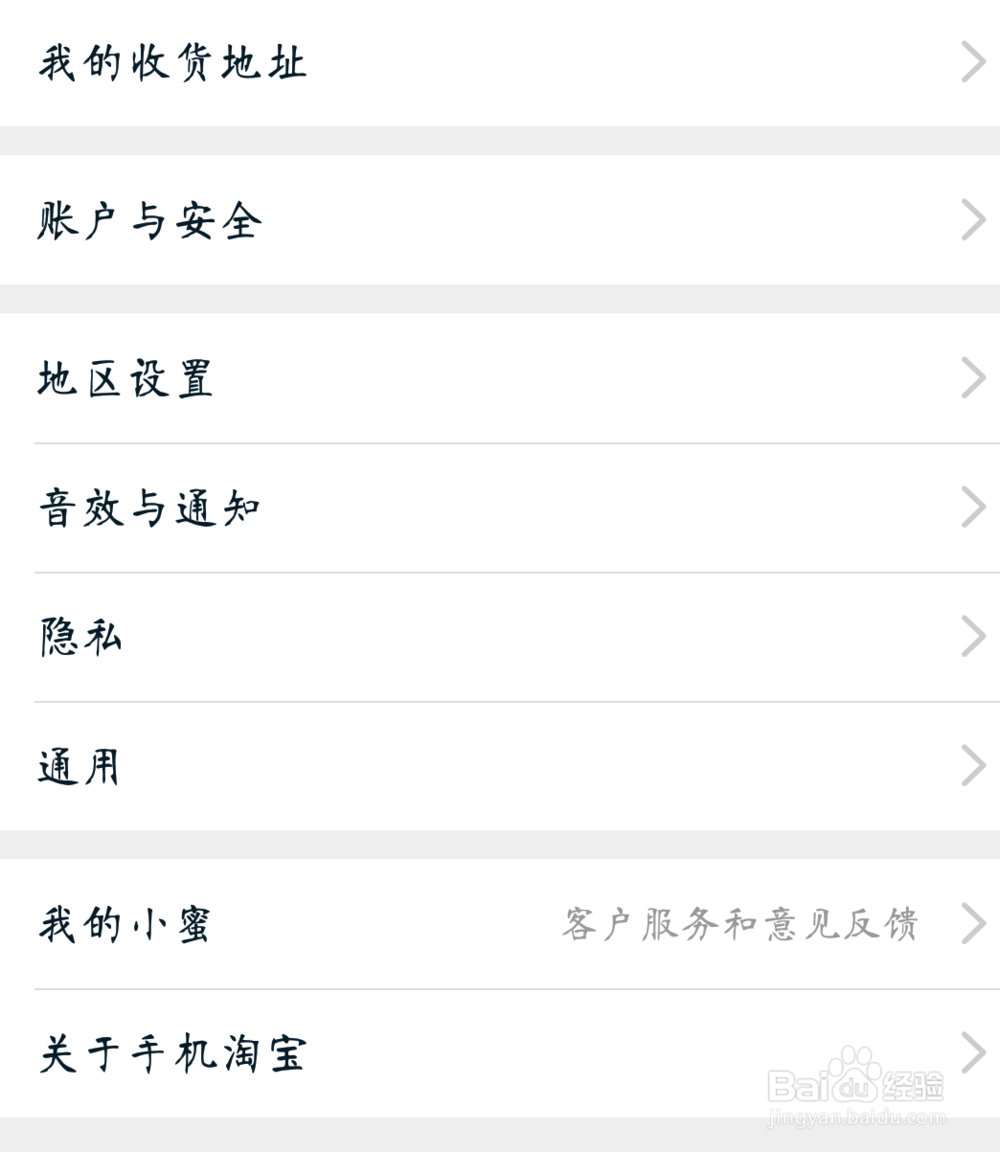Viewport: 1000px width, 1152px height.
Task: Click the chevron beside 通用
Action: 973,766
